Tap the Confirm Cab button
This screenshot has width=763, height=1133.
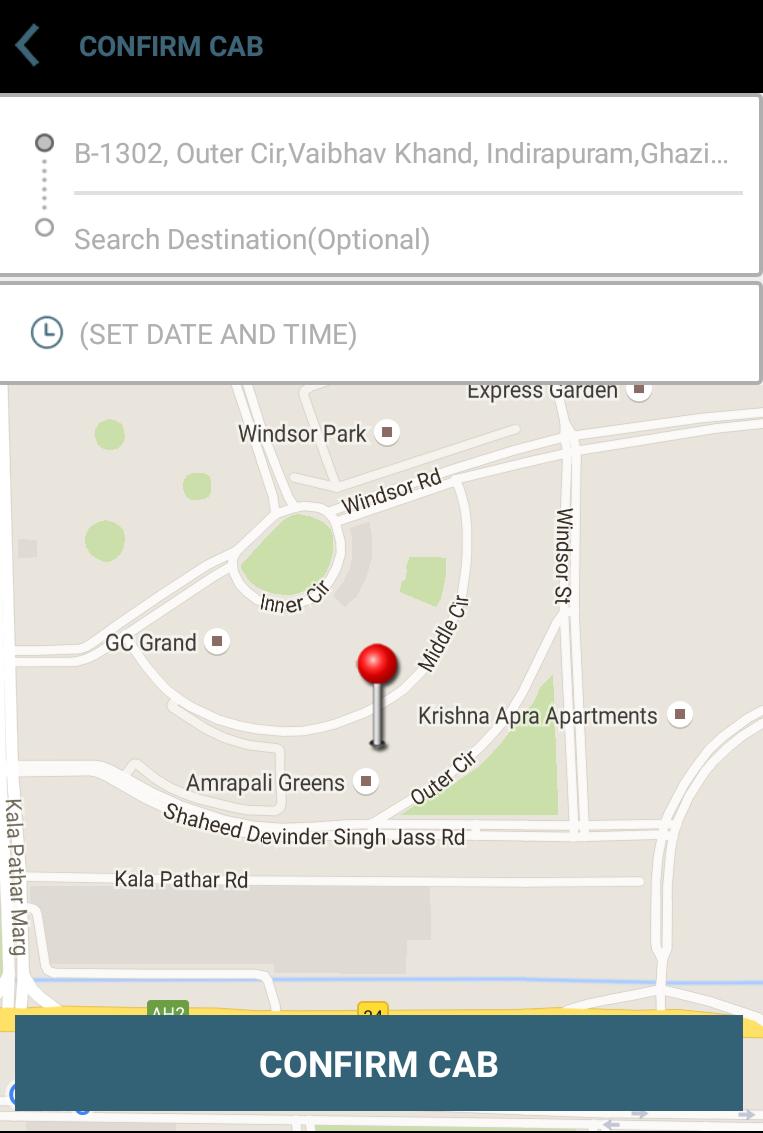point(379,1063)
